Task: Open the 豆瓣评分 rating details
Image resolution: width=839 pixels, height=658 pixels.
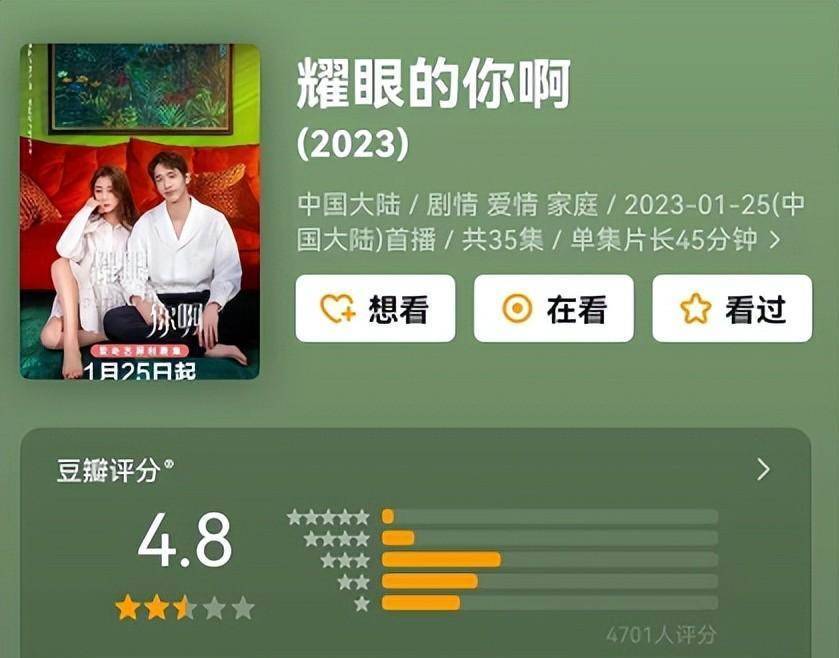Action: (764, 470)
